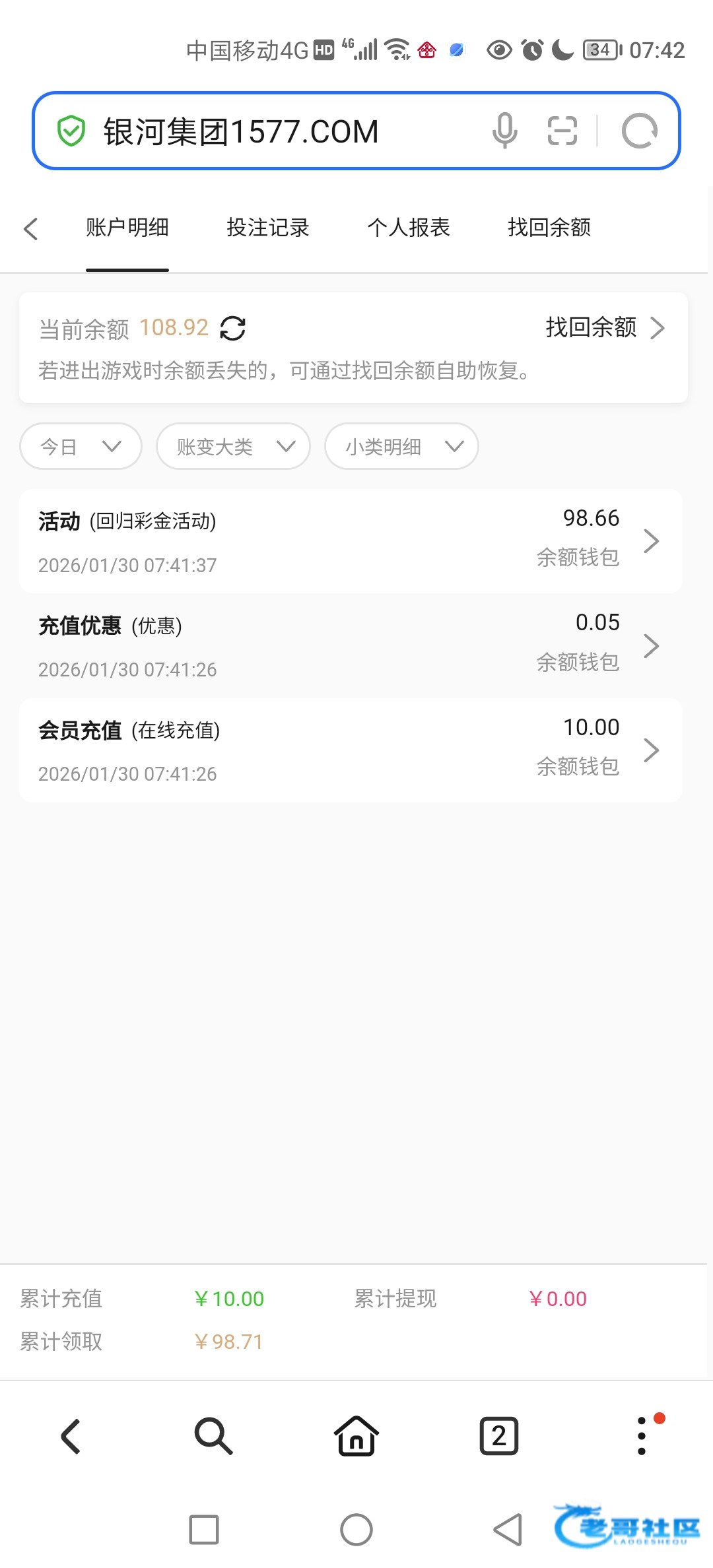
Task: Switch to the 投注记录 tab
Action: point(267,228)
